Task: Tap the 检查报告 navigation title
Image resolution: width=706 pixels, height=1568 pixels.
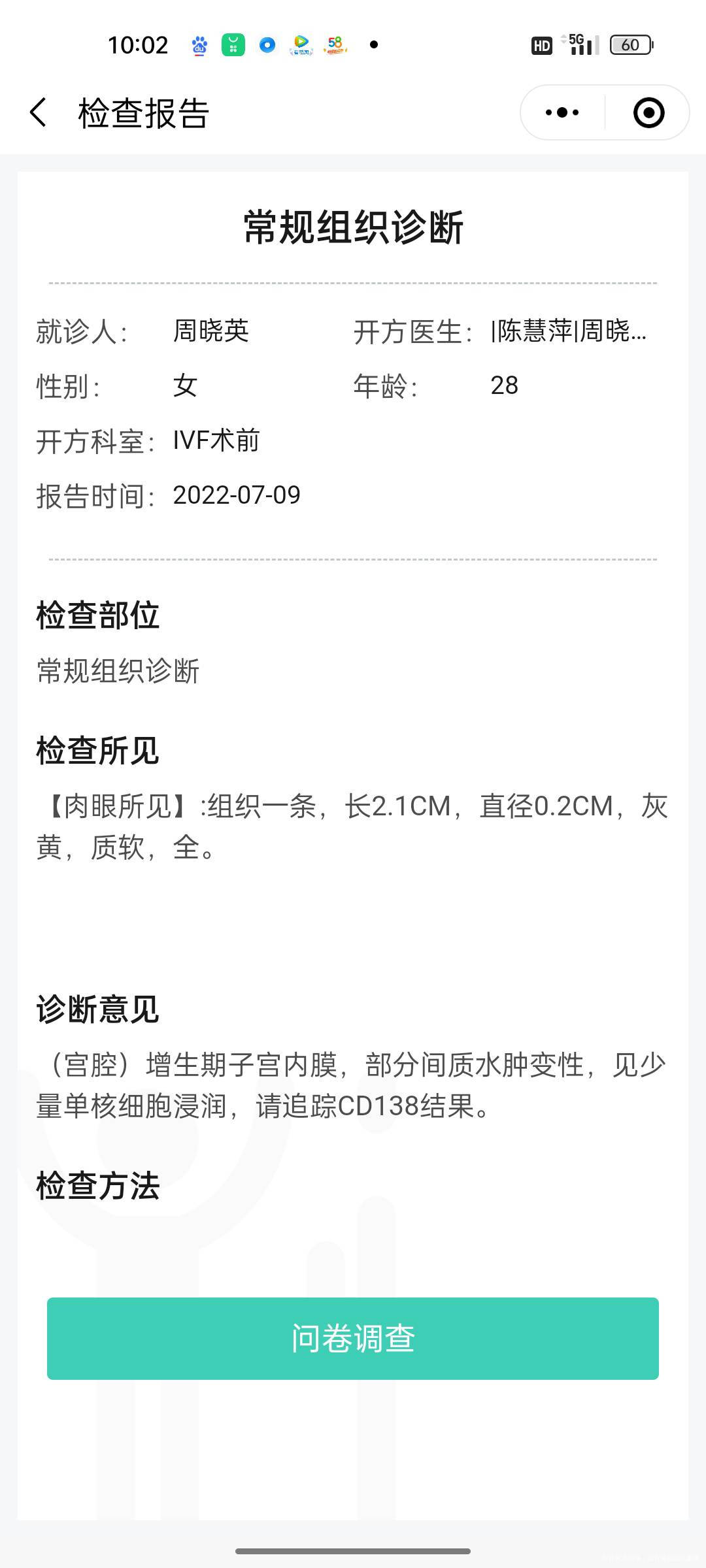Action: 141,112
